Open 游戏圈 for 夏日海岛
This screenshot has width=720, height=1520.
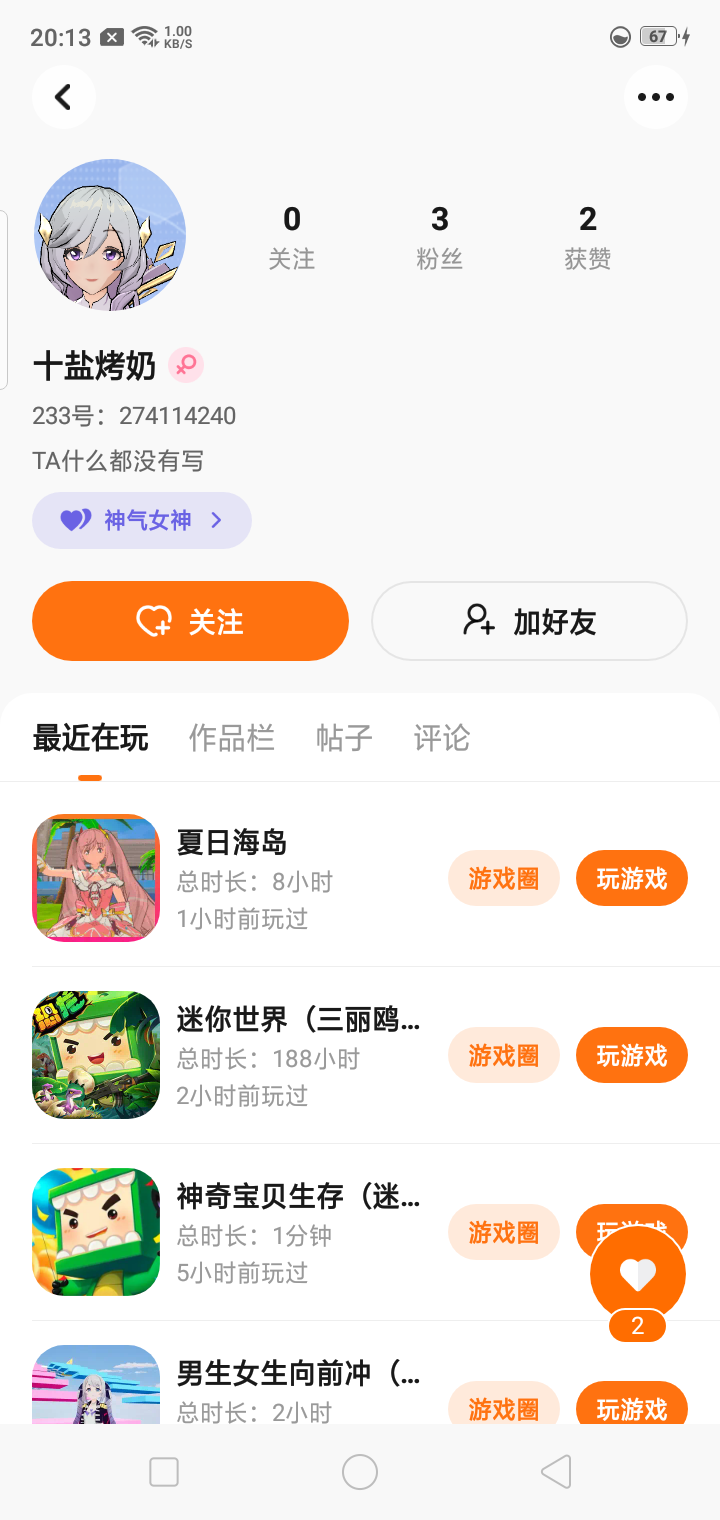tap(503, 878)
